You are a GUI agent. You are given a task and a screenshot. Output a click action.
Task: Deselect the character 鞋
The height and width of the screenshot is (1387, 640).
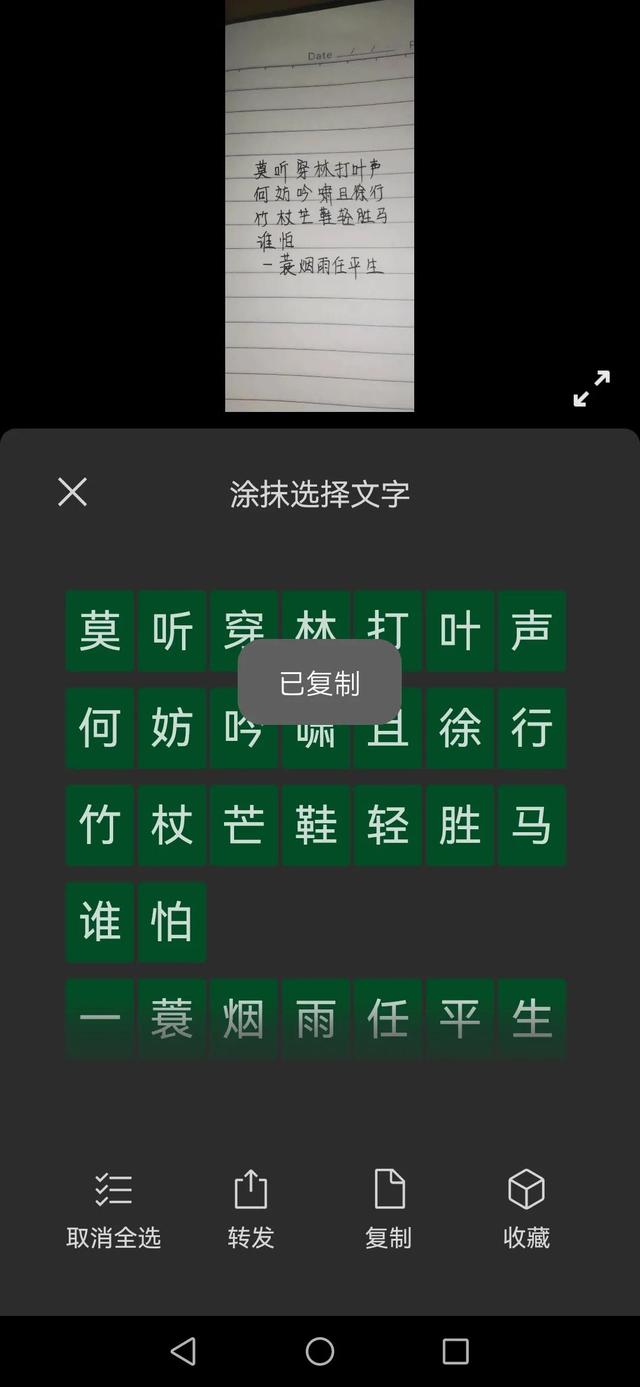point(316,825)
